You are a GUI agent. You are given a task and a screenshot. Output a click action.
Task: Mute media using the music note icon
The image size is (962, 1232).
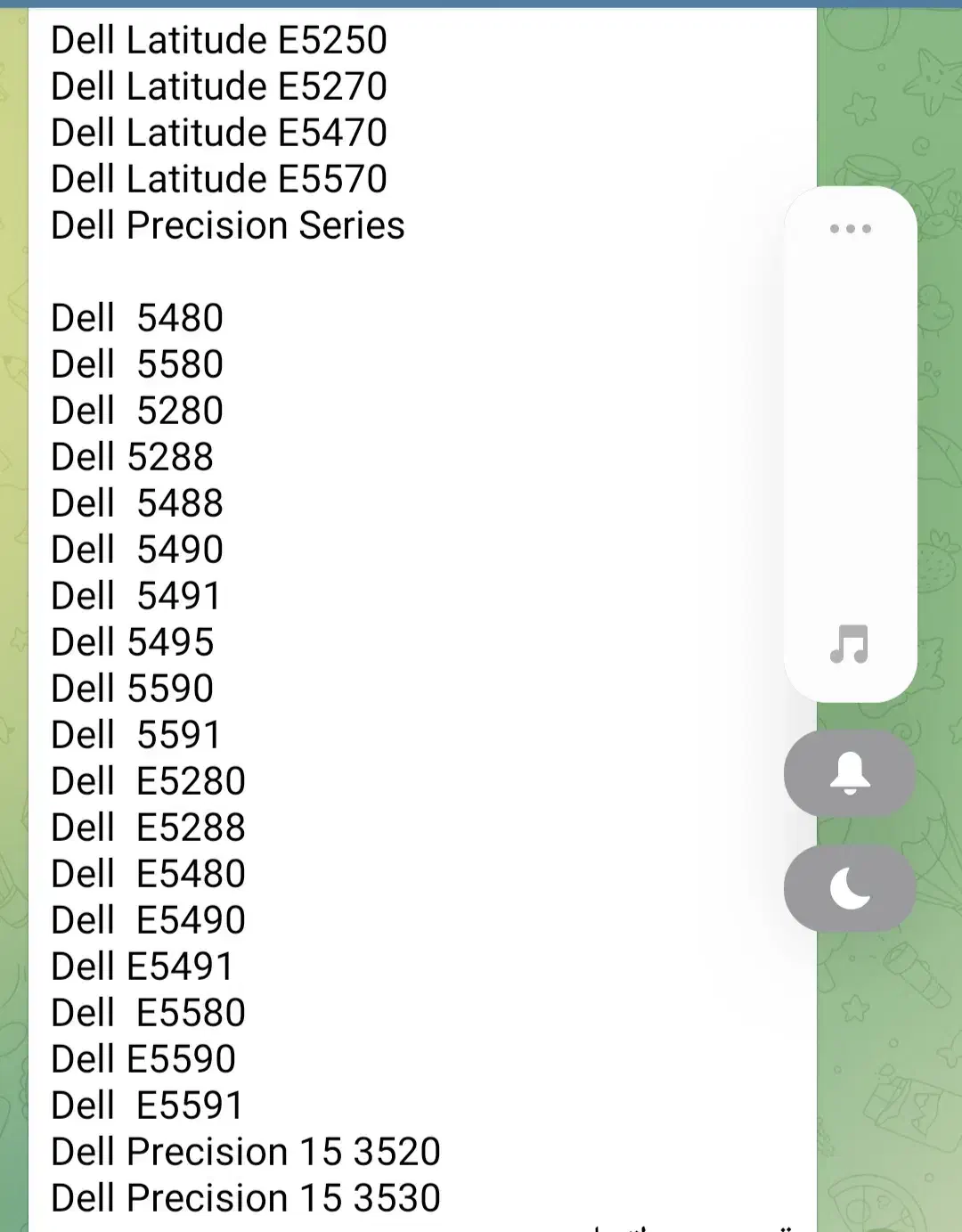pos(849,644)
